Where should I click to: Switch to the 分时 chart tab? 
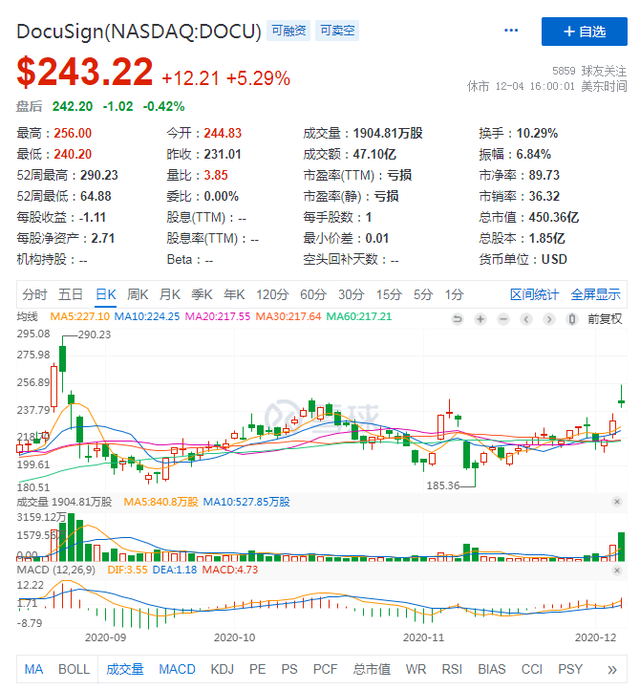34,294
